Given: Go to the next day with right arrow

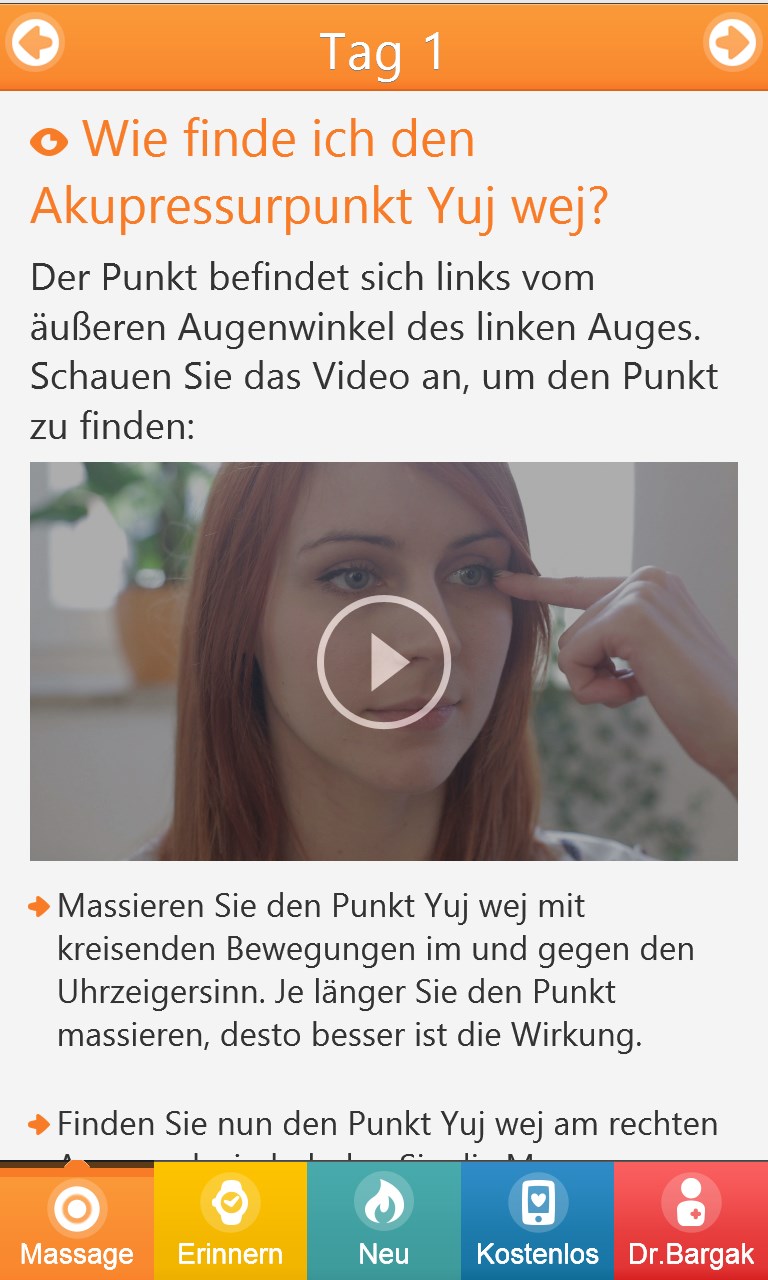Looking at the screenshot, I should click(732, 43).
